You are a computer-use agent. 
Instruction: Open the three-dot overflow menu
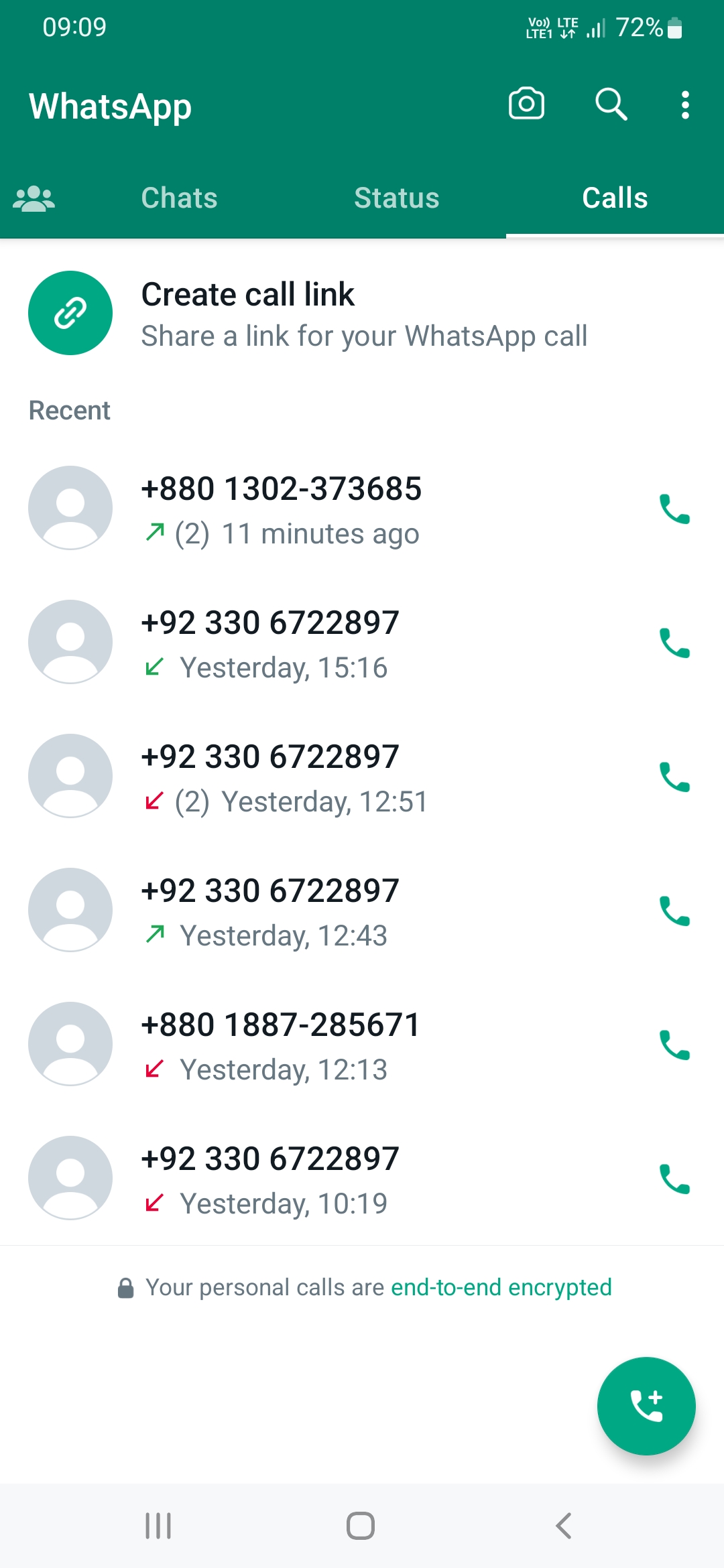click(x=684, y=105)
